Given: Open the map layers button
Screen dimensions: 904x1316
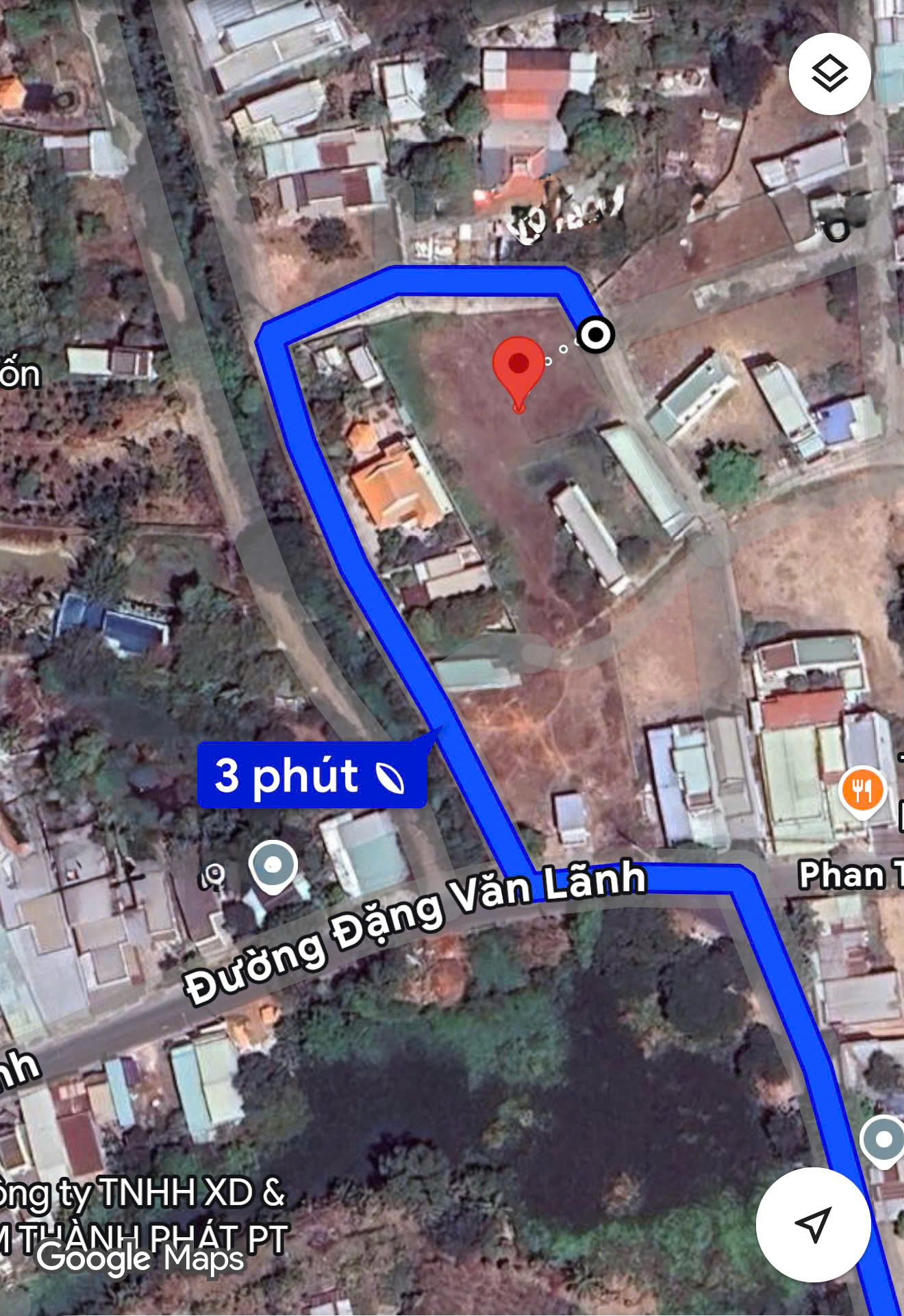Looking at the screenshot, I should 829,73.
